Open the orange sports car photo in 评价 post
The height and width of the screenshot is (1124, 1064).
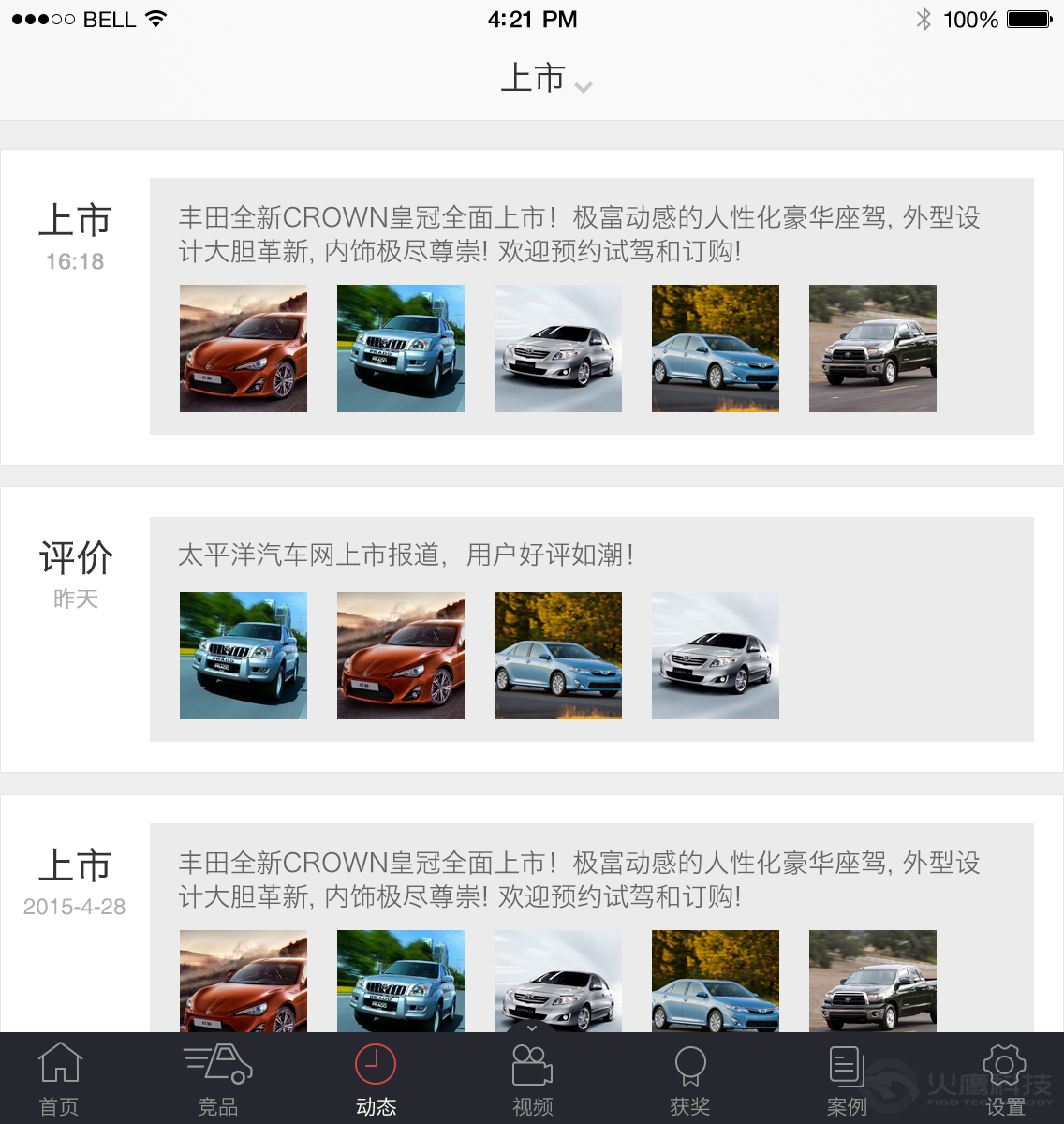click(401, 656)
